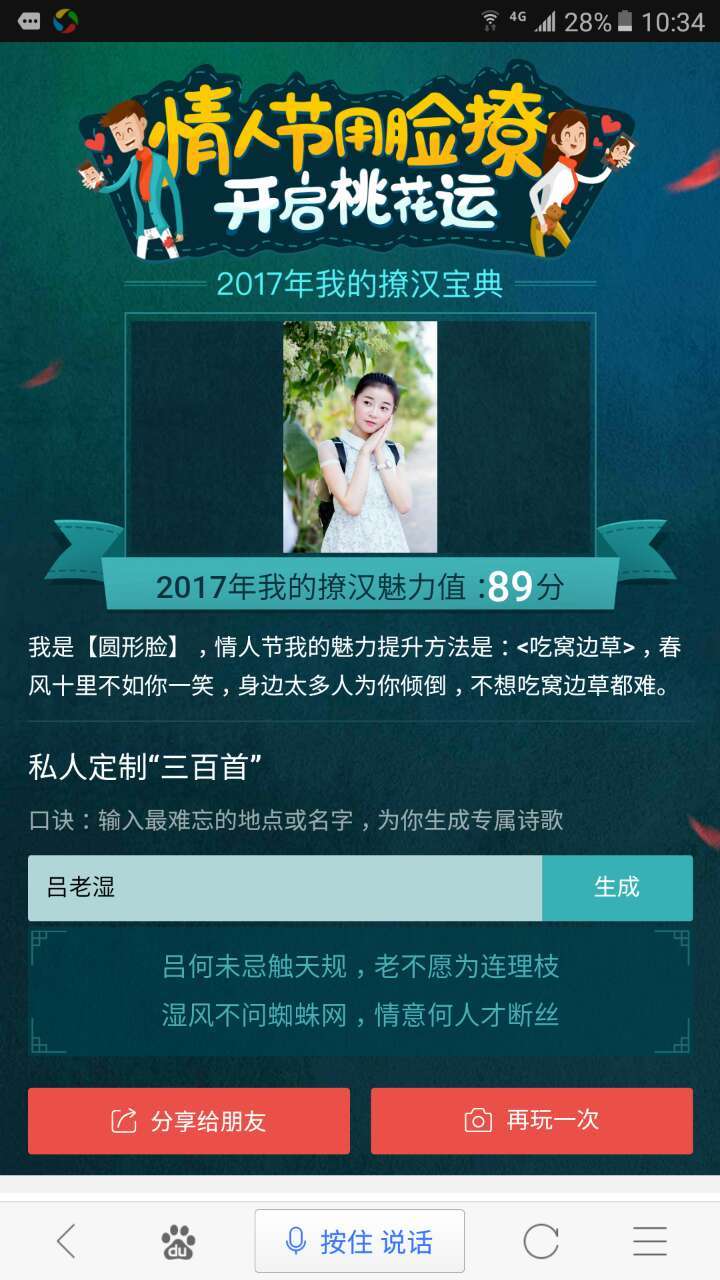Open the Baidu paw home icon
The image size is (720, 1280).
pyautogui.click(x=178, y=1241)
